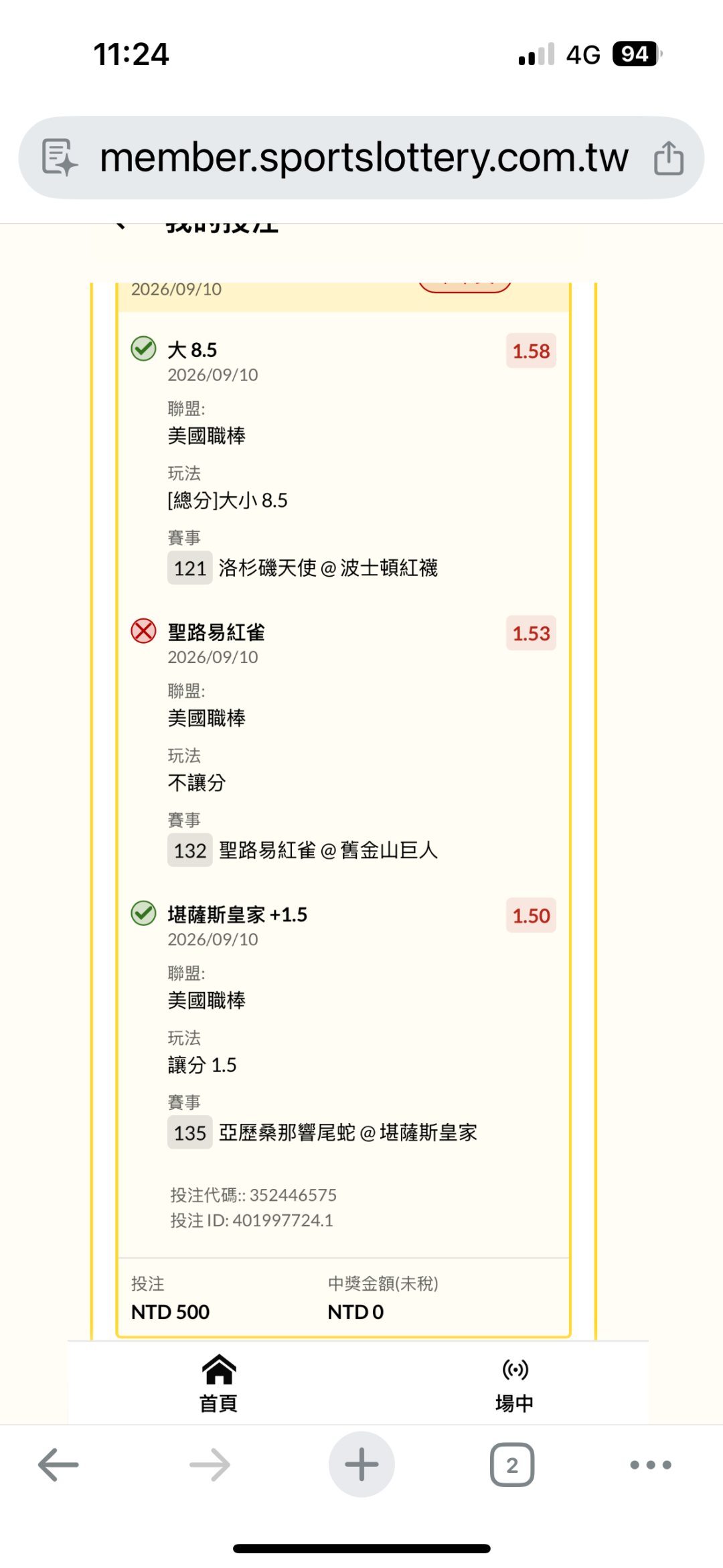
Task: Go to the 首頁 home tab
Action: click(219, 1384)
